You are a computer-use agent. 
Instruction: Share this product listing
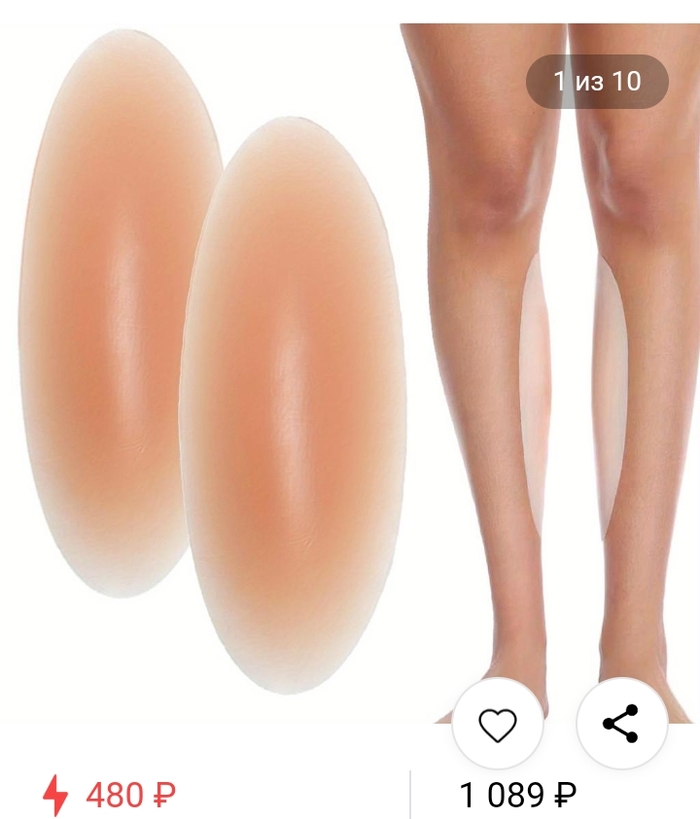(621, 724)
